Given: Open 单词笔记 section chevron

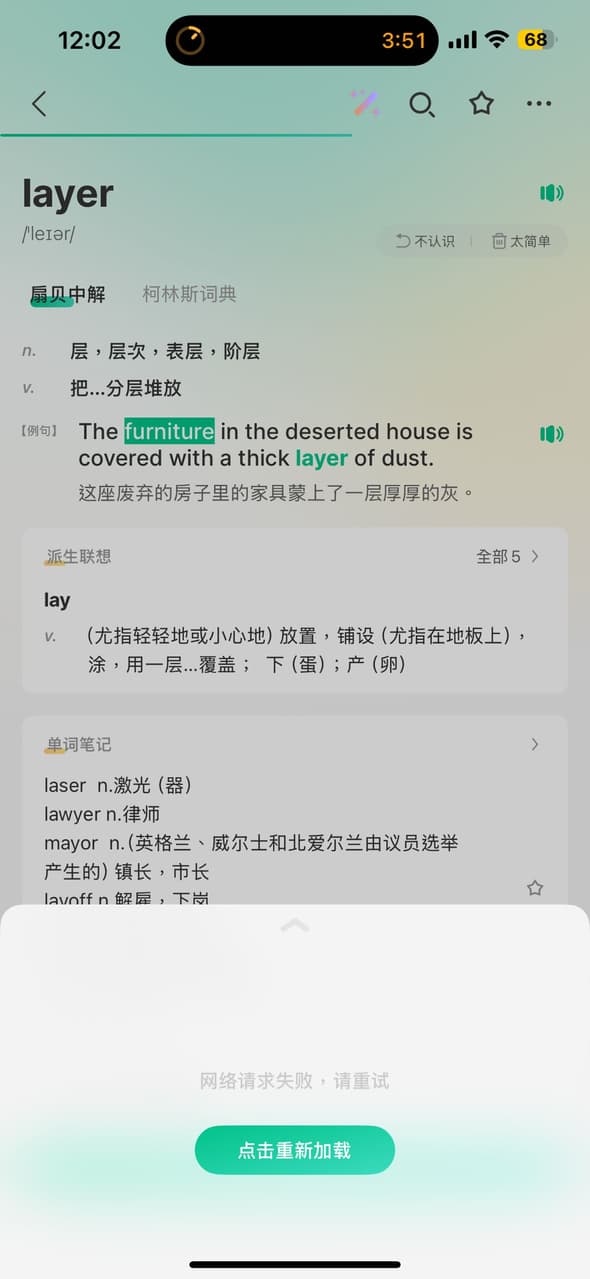Looking at the screenshot, I should (x=535, y=744).
